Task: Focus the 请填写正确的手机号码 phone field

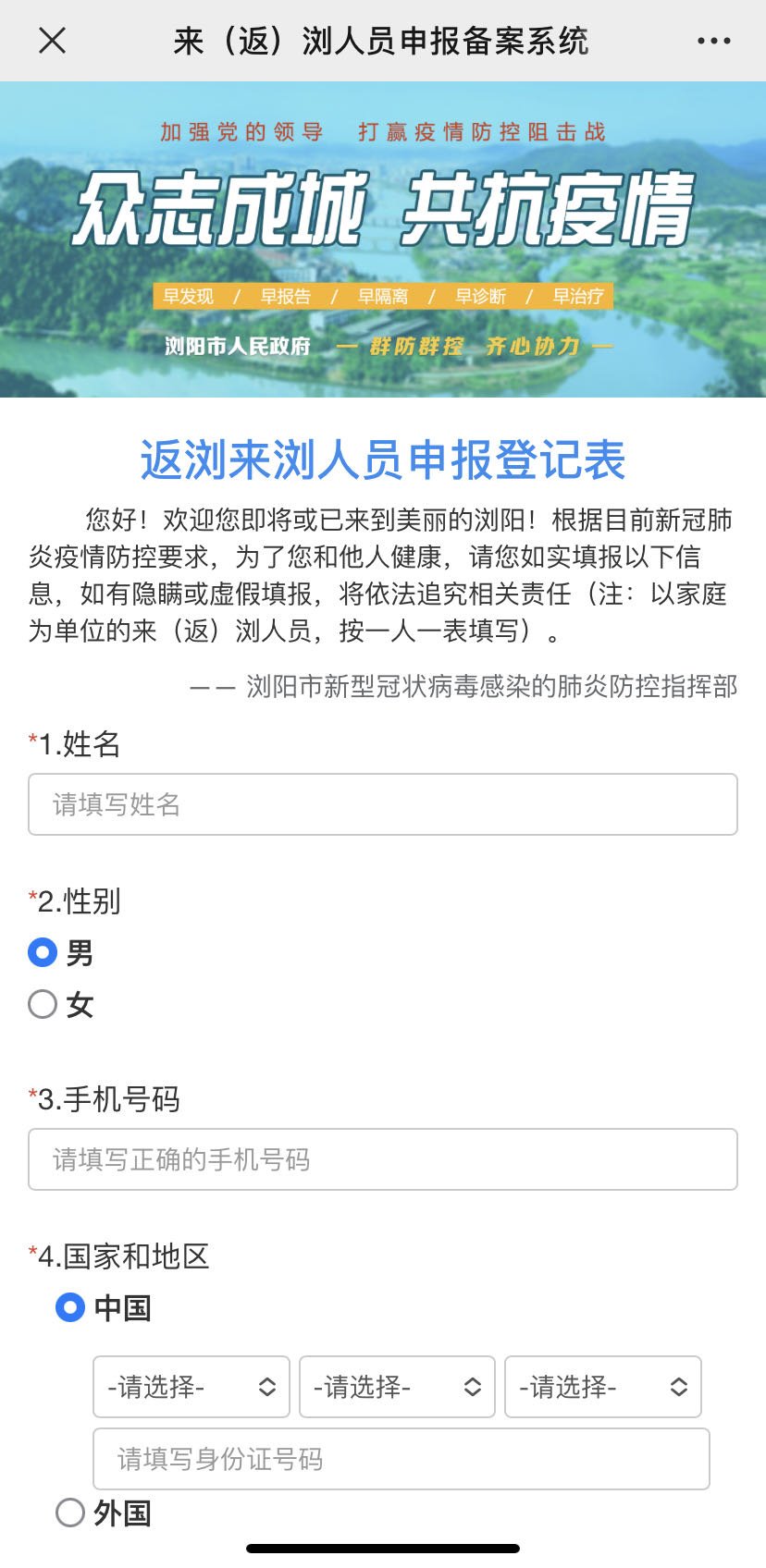Action: tap(382, 1159)
